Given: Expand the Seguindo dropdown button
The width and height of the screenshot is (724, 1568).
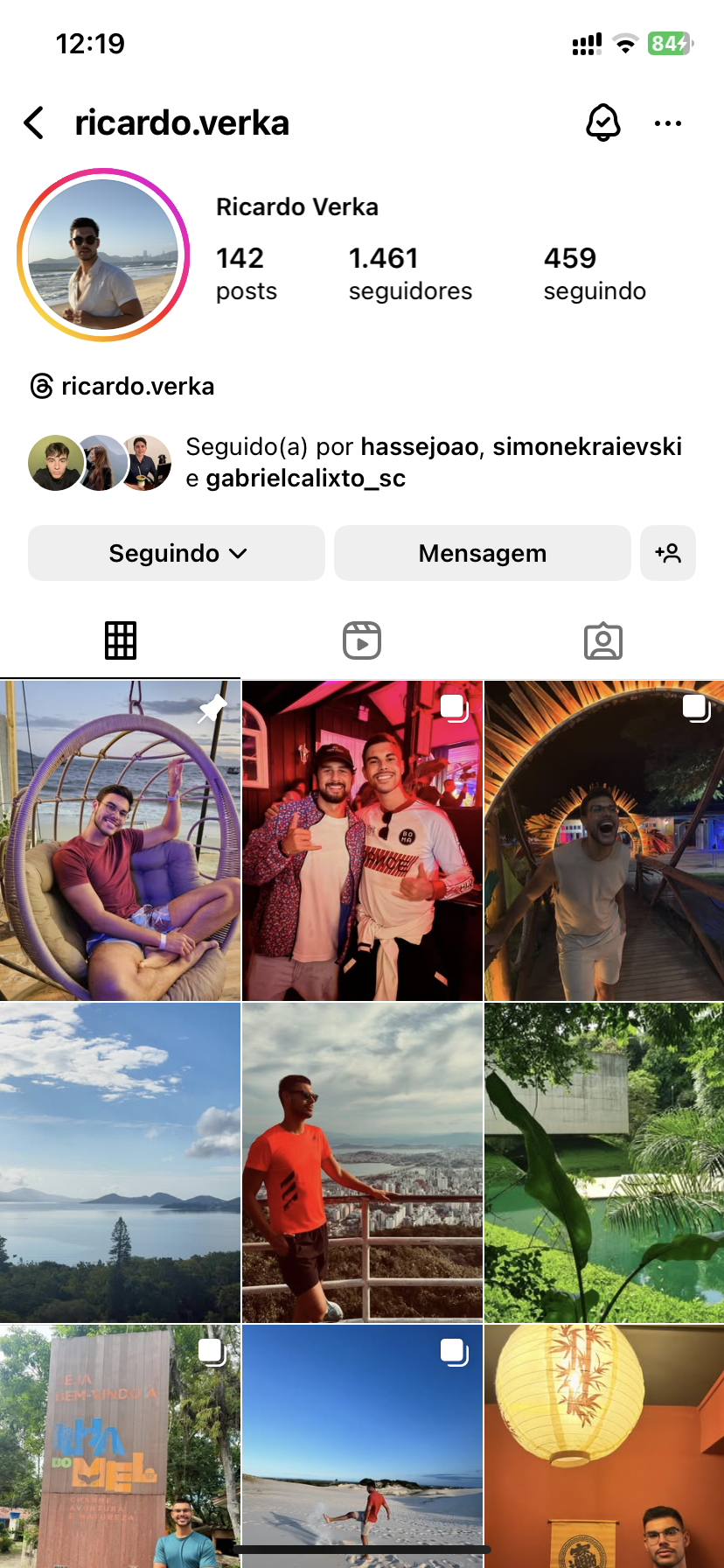Looking at the screenshot, I should (x=177, y=553).
